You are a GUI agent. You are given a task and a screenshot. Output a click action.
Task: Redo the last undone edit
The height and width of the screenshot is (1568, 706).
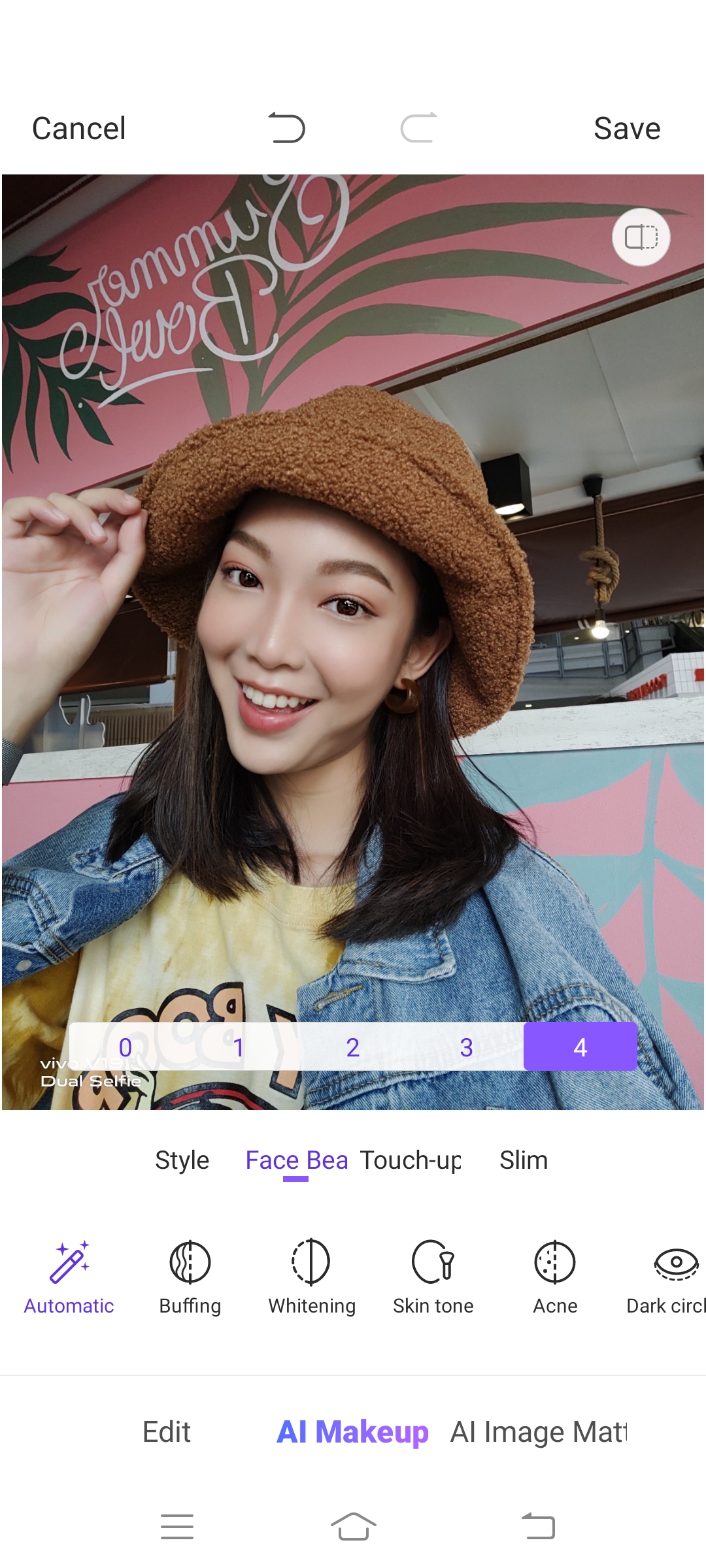(x=419, y=128)
